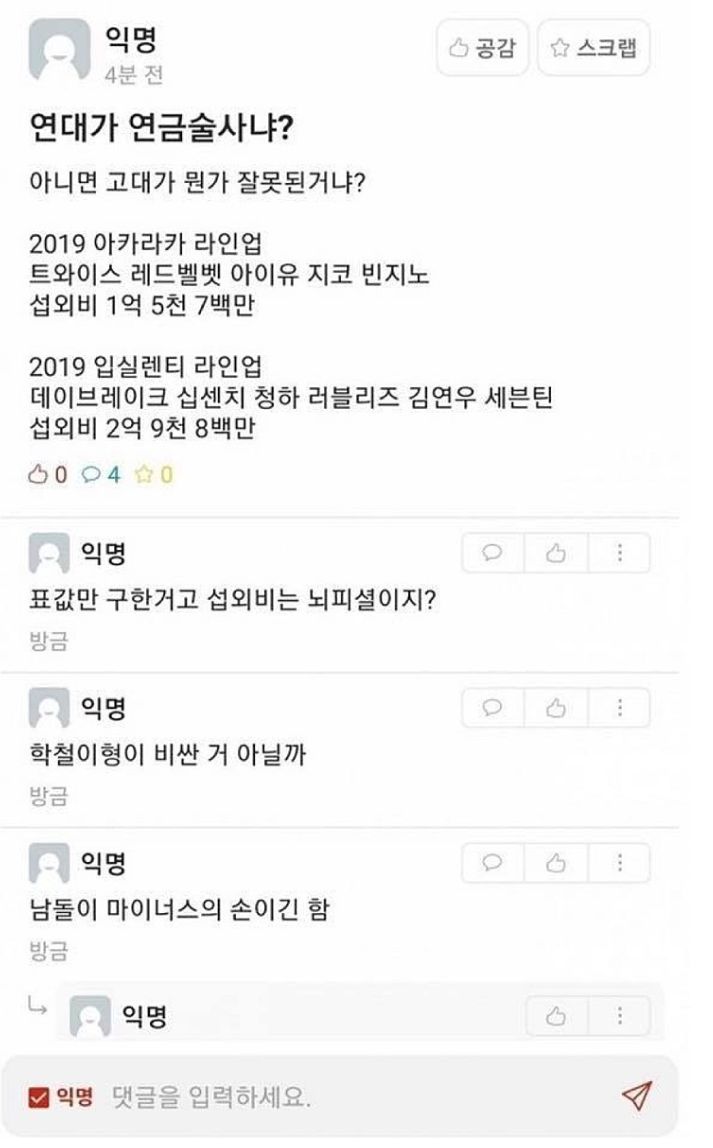Reply to the 학철이형 comment
Screen dimensions: 713x1148
493,708
